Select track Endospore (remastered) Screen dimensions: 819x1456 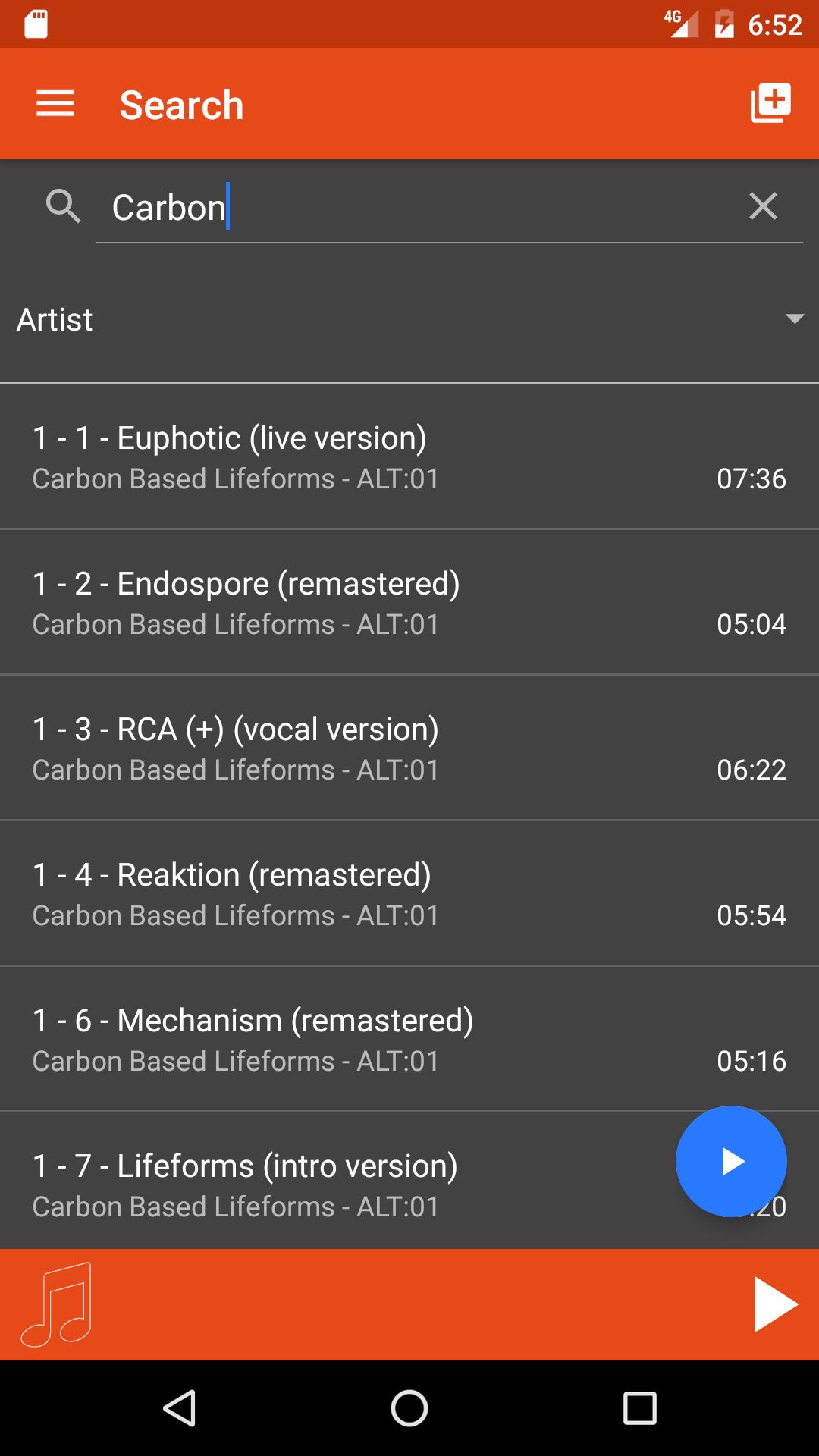pyautogui.click(x=409, y=602)
